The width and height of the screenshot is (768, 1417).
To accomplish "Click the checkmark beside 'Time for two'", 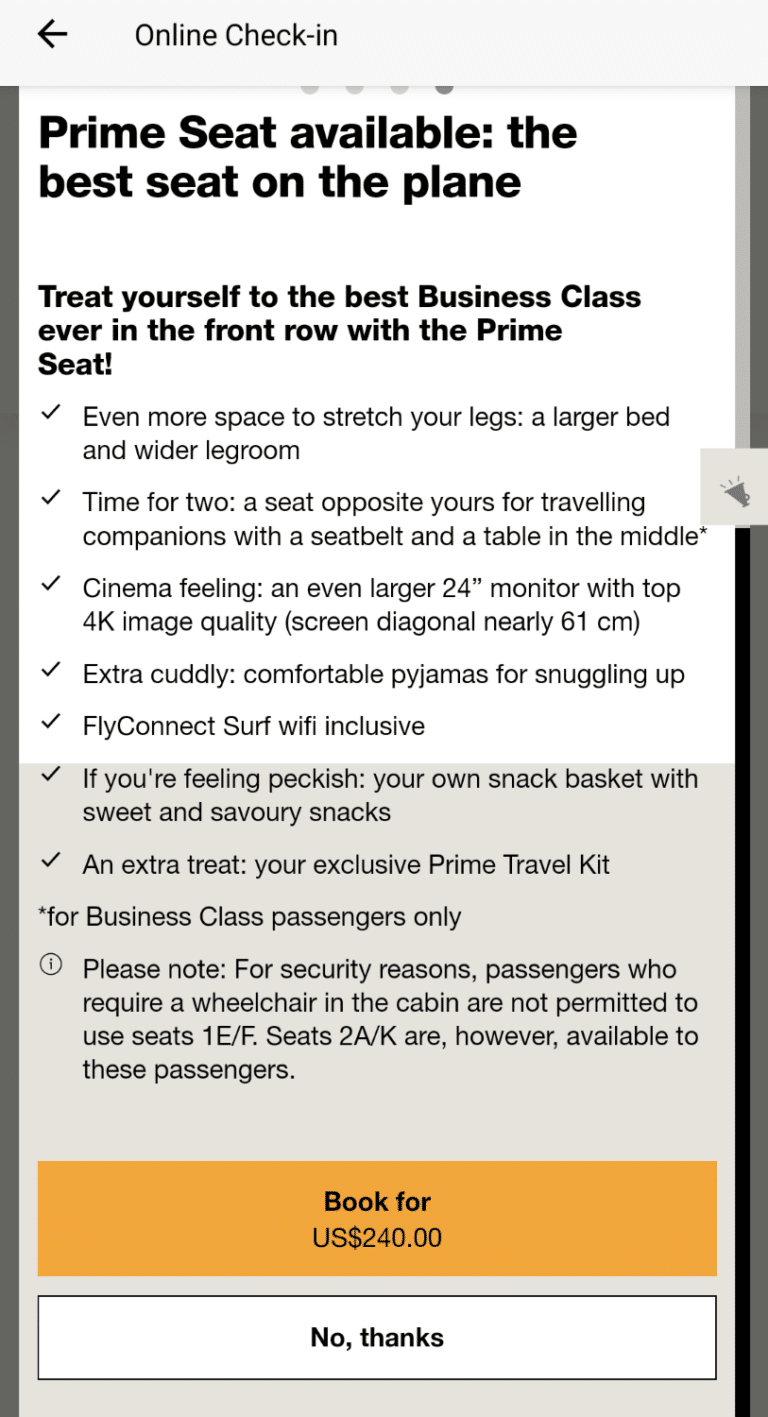I will tap(51, 496).
